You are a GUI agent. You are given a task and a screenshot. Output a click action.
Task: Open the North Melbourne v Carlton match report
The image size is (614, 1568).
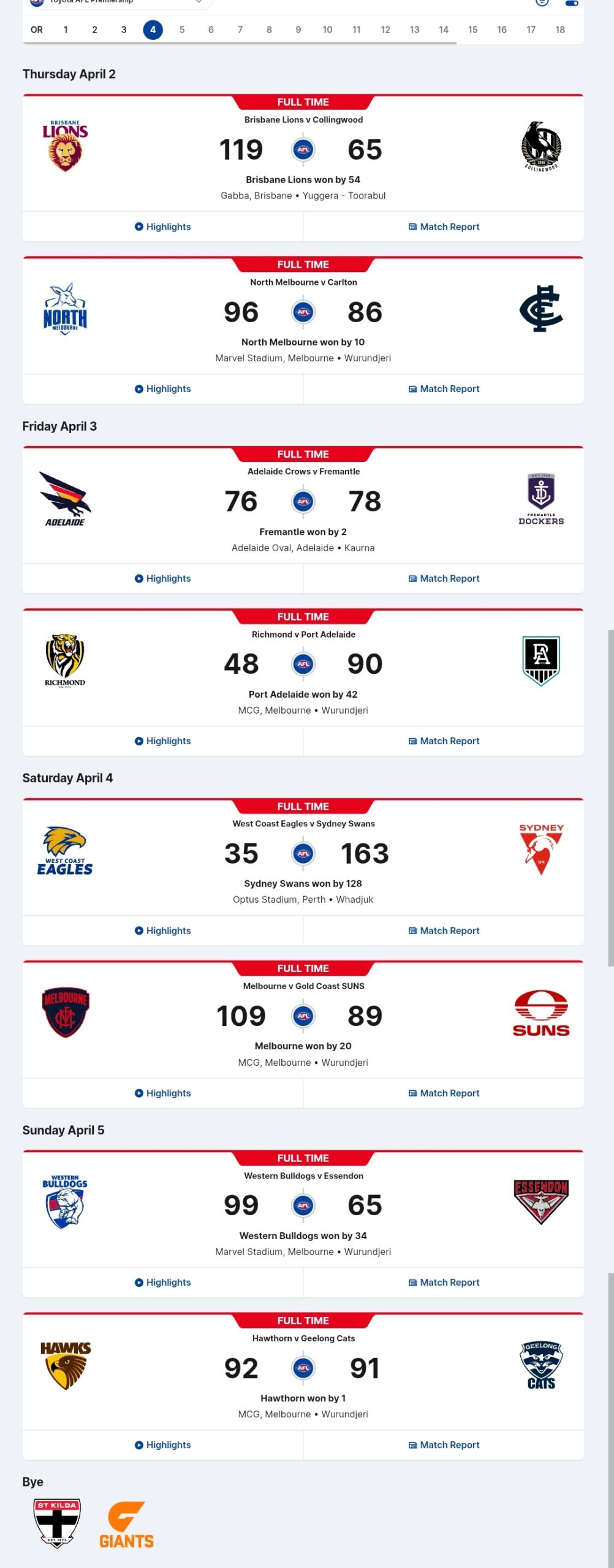point(444,389)
